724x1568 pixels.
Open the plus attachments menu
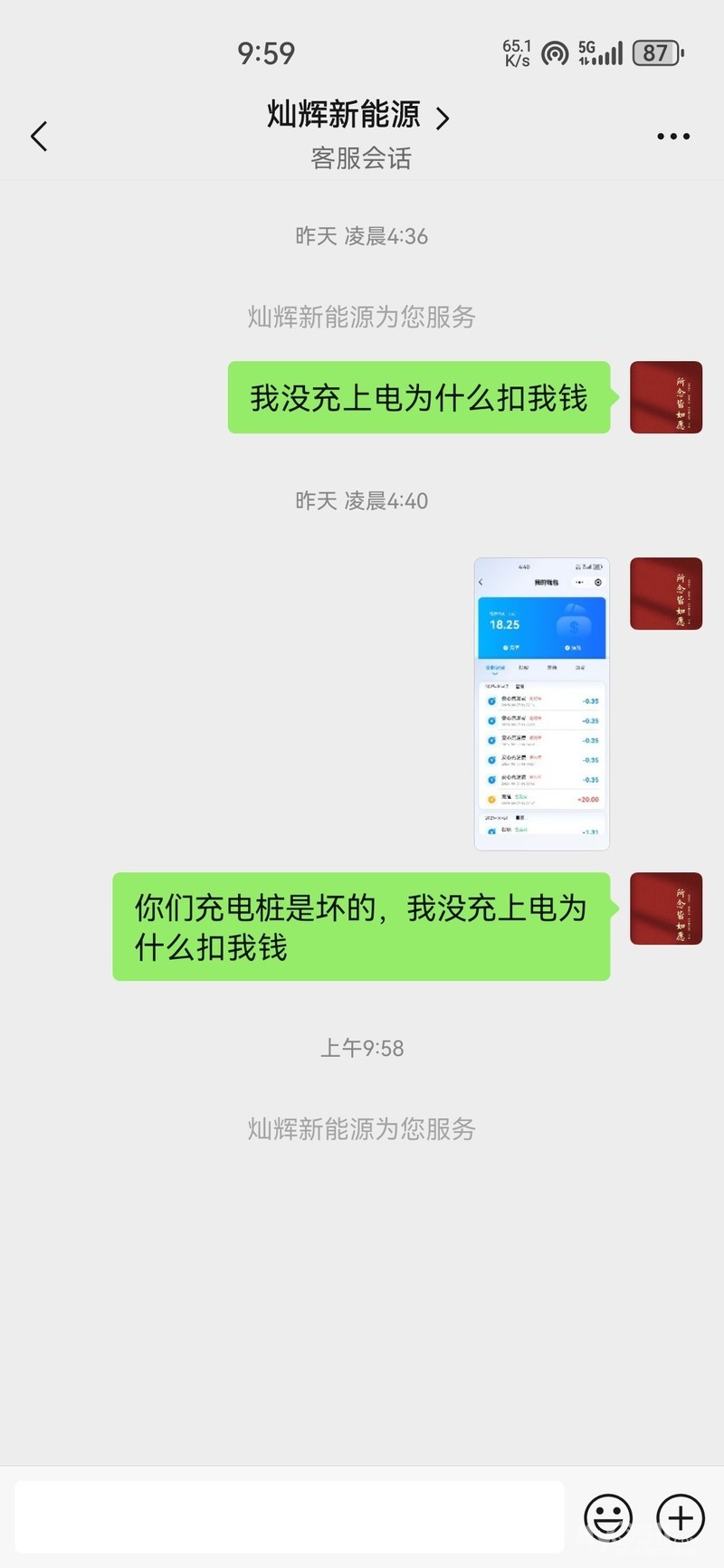point(681,1517)
